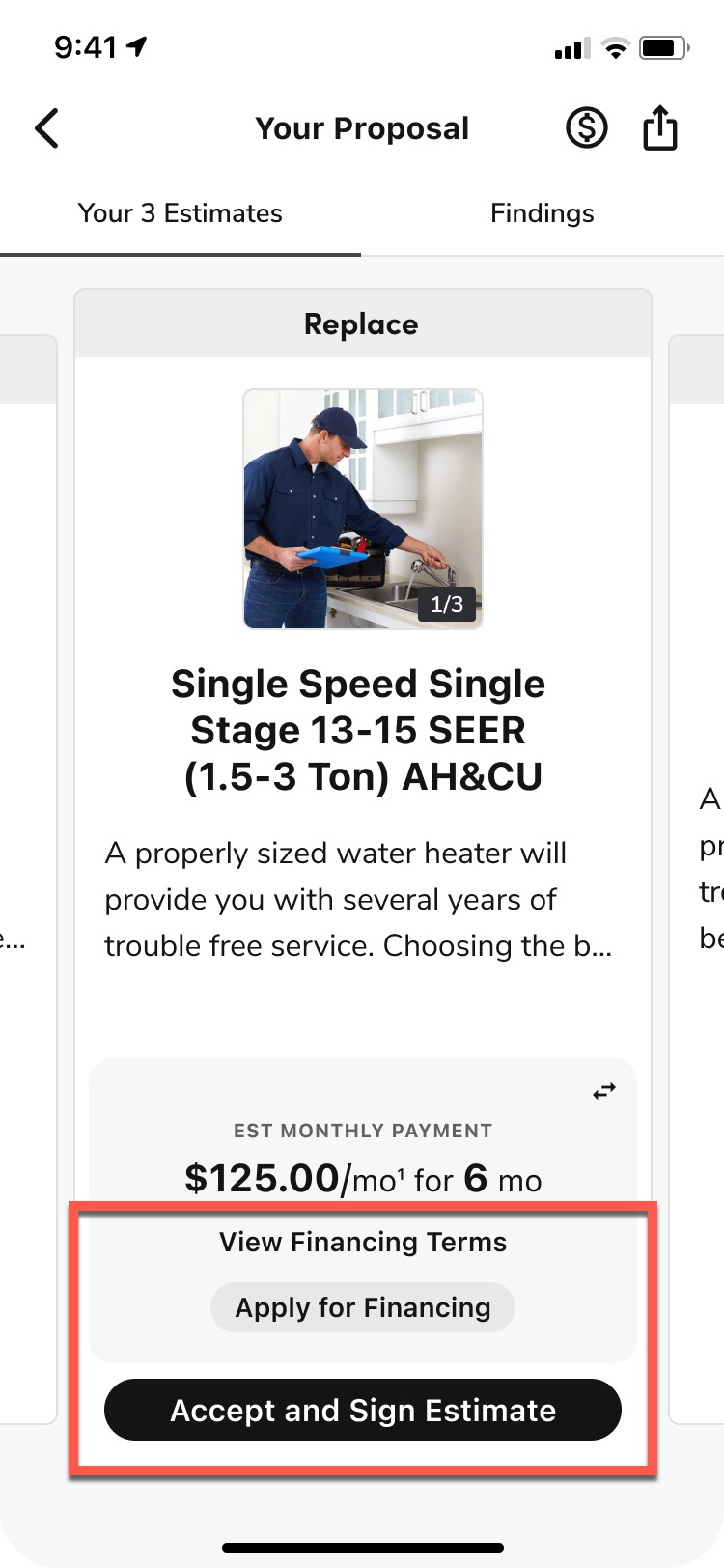Open View Financing Terms

pos(362,1242)
